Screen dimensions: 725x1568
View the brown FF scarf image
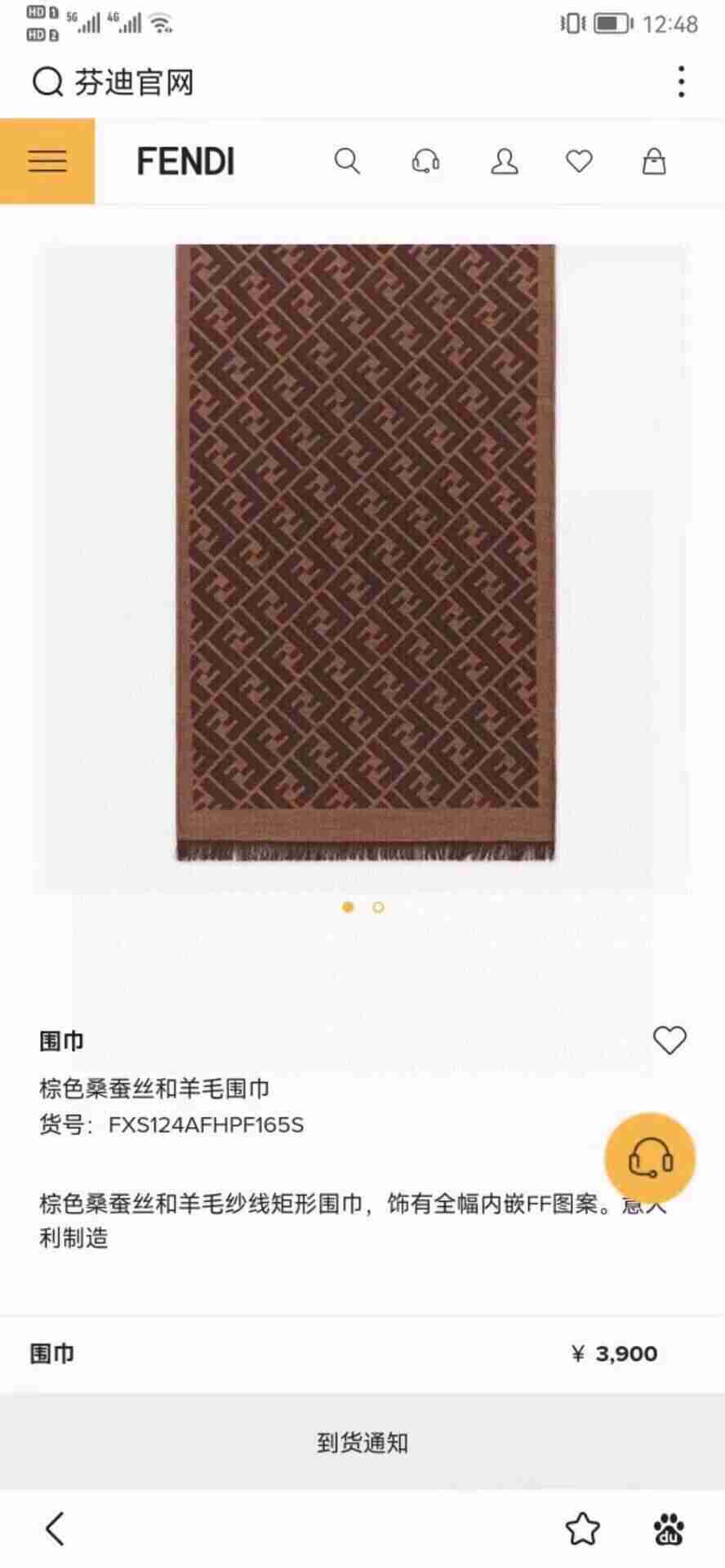click(365, 551)
